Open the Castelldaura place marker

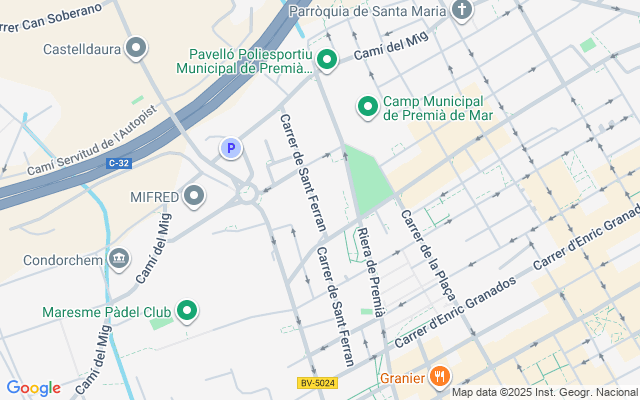coord(137,48)
